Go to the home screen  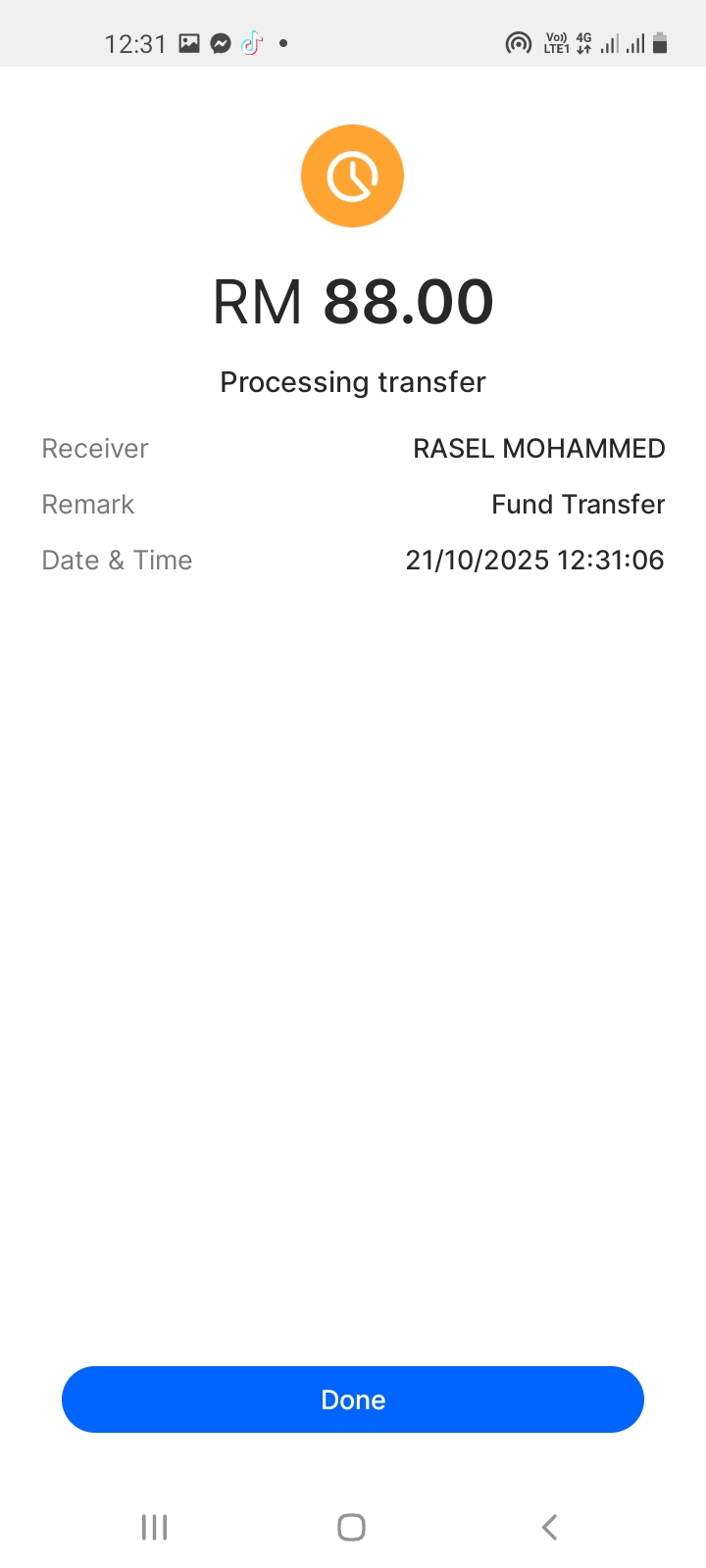tap(351, 1527)
